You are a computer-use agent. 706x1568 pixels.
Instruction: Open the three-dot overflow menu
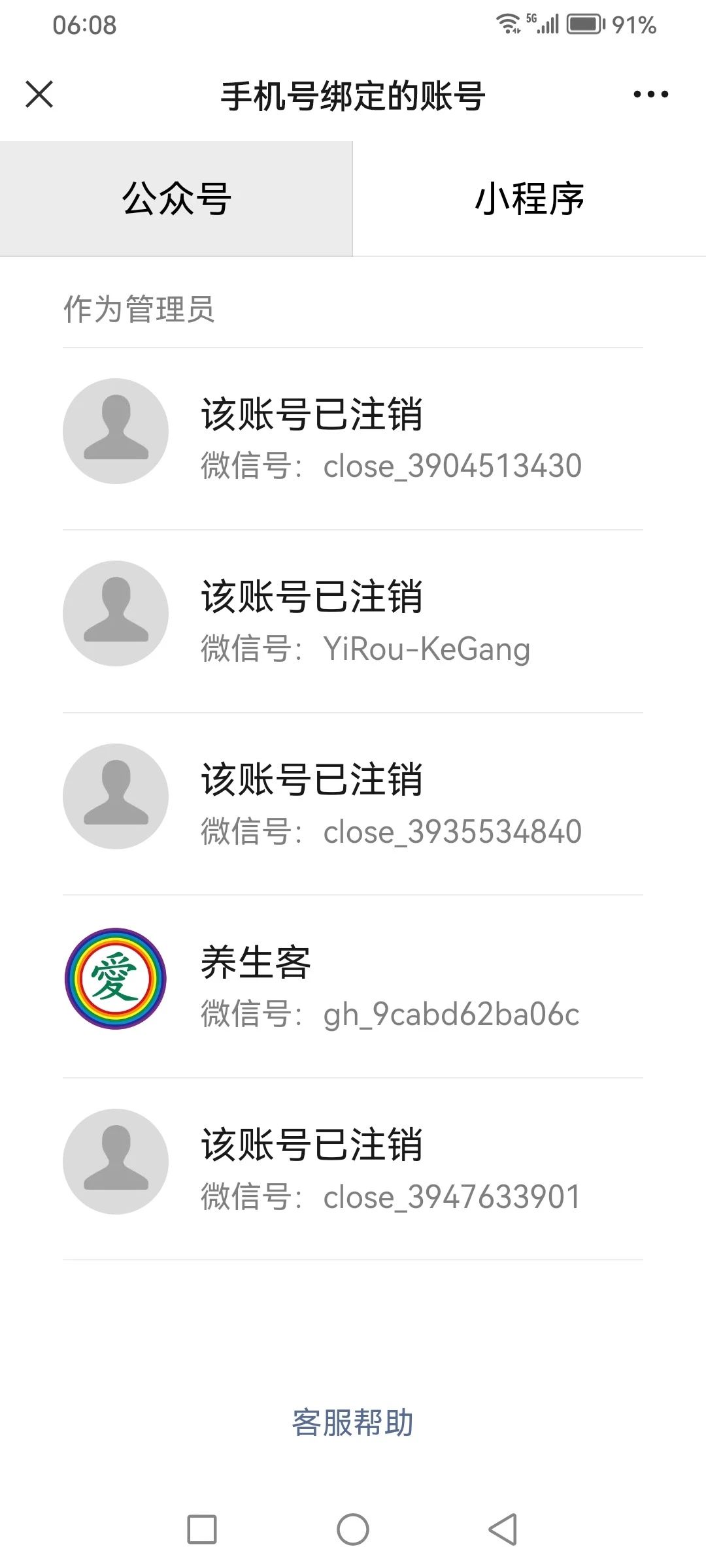point(650,95)
